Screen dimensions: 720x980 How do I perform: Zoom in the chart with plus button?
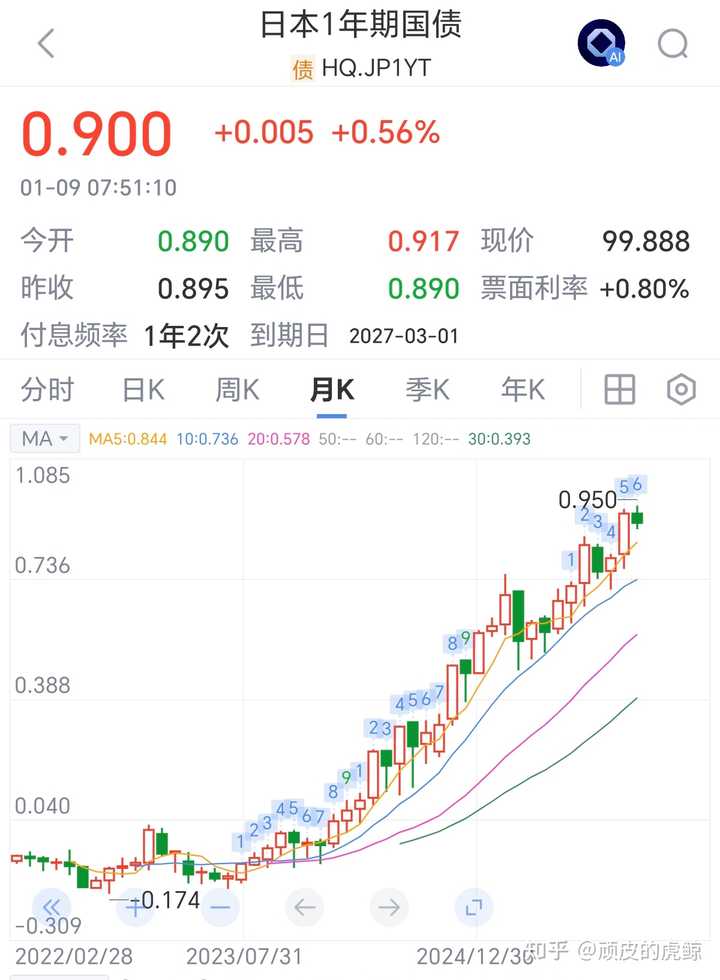pos(134,908)
